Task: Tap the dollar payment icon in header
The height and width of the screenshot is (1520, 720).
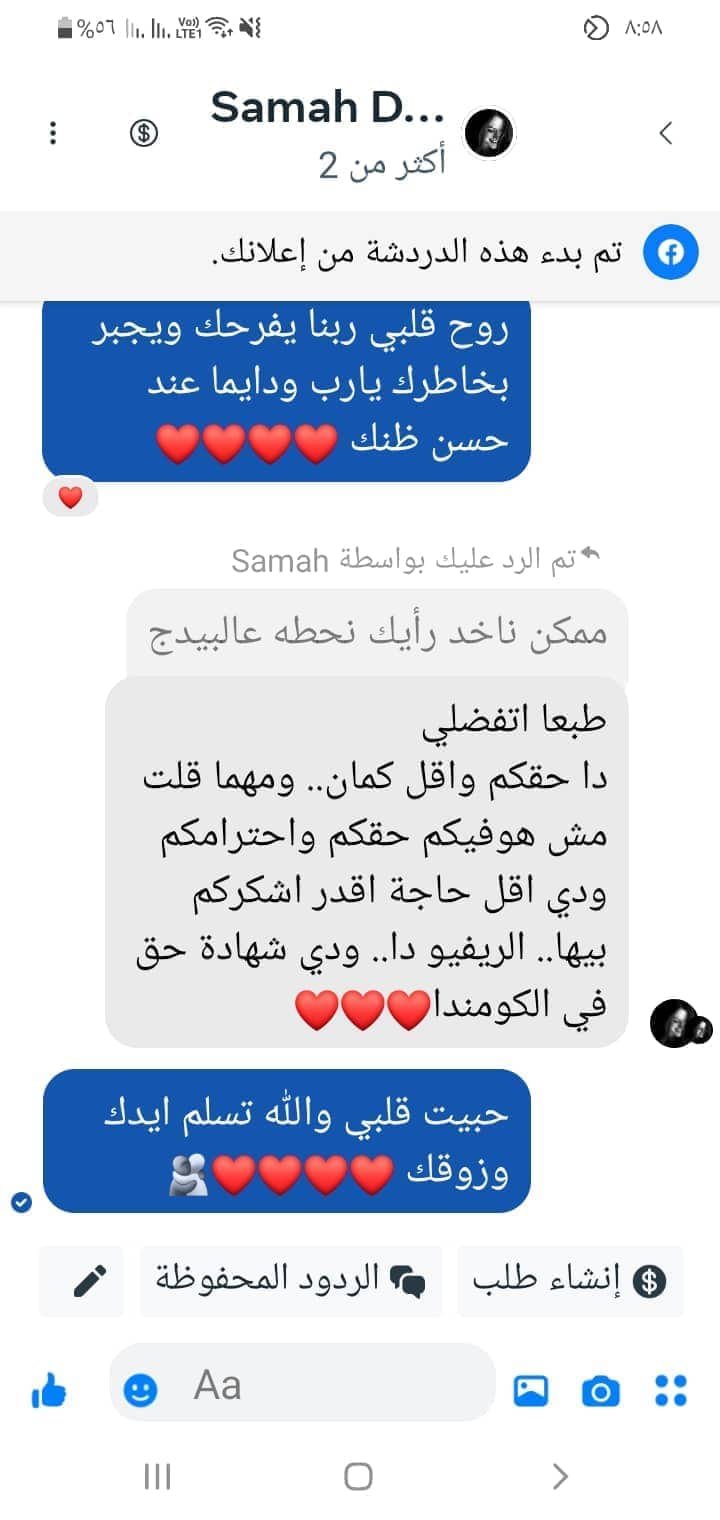Action: 144,134
